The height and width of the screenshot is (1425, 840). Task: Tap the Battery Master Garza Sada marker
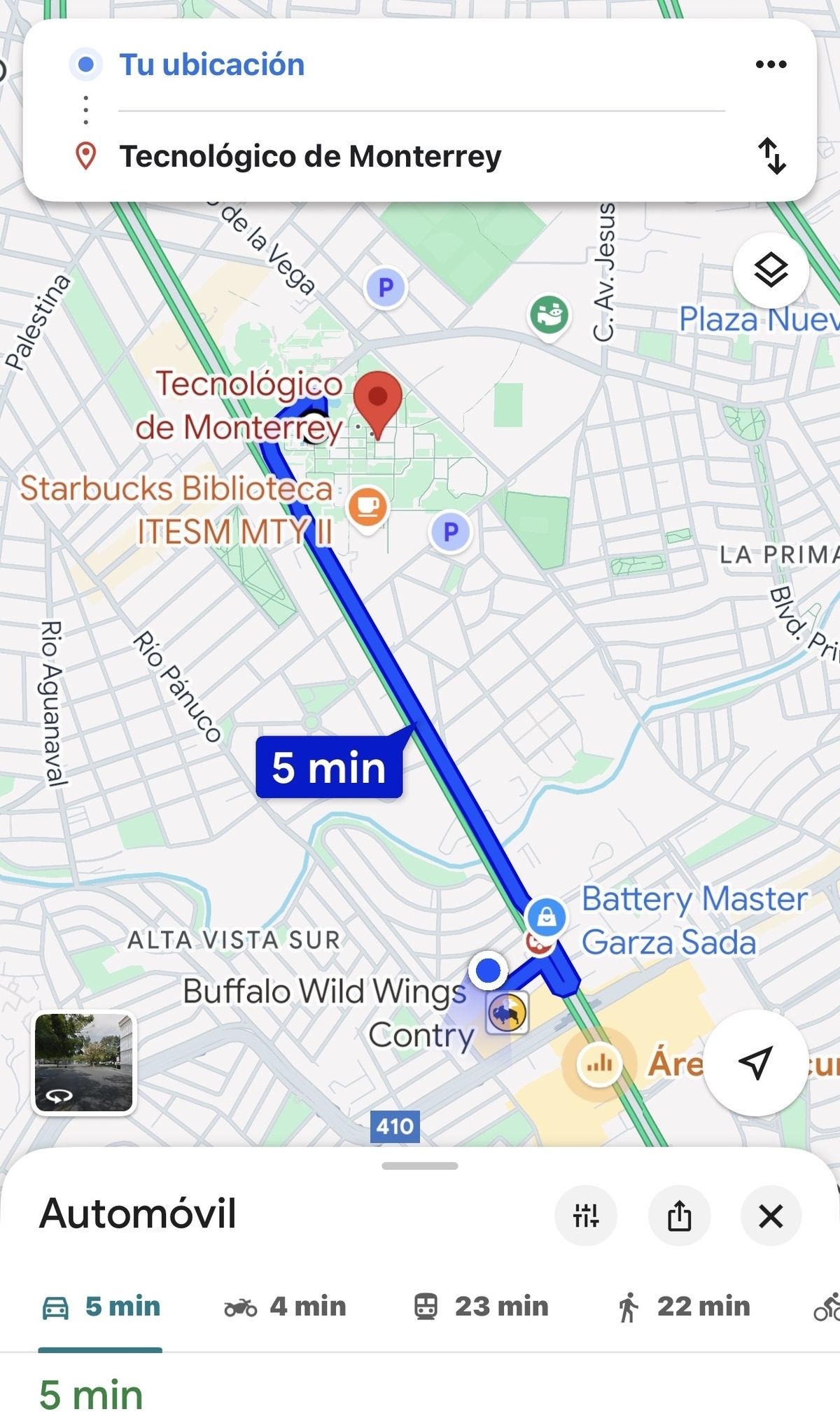tap(547, 916)
